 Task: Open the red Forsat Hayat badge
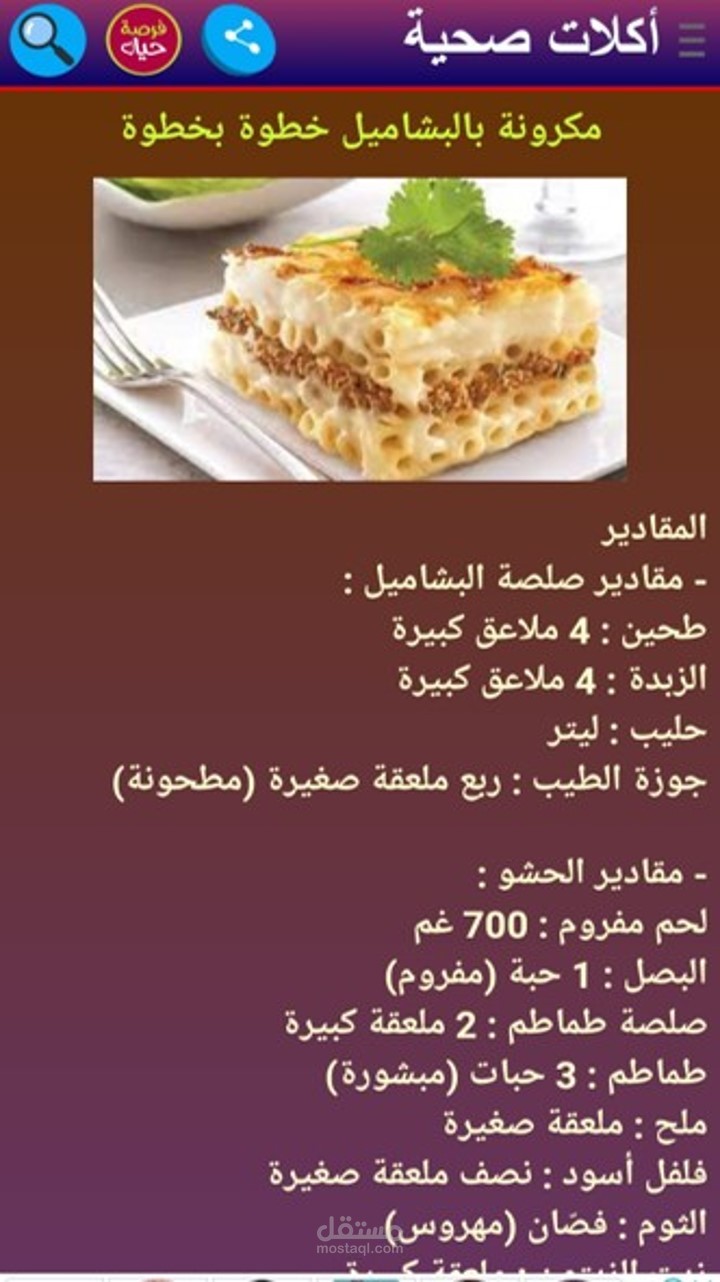coord(144,39)
